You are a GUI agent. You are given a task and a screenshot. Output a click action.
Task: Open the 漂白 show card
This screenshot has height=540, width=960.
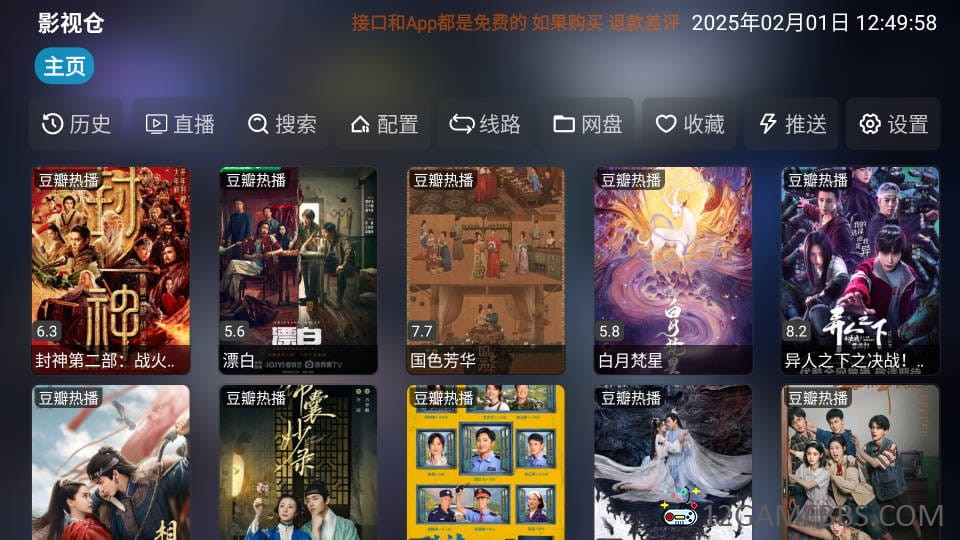[298, 270]
